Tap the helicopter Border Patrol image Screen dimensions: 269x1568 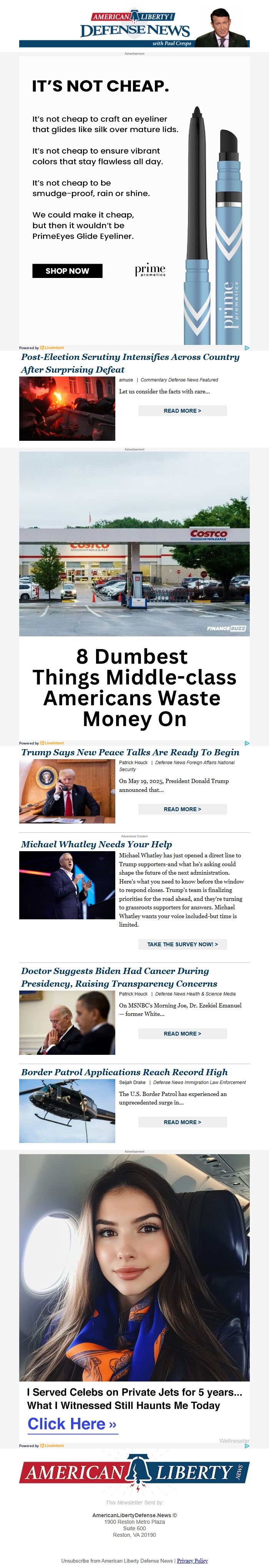(67, 1111)
